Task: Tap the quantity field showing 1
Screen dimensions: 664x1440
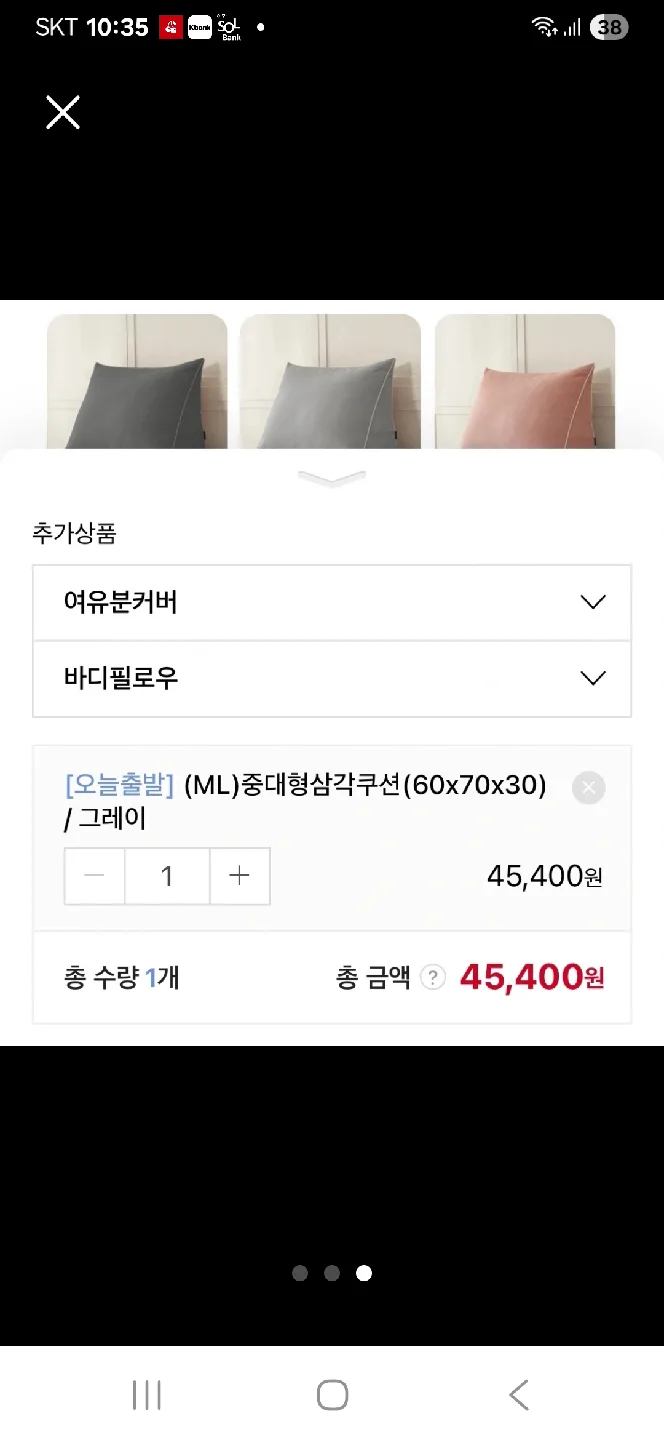Action: pos(167,877)
